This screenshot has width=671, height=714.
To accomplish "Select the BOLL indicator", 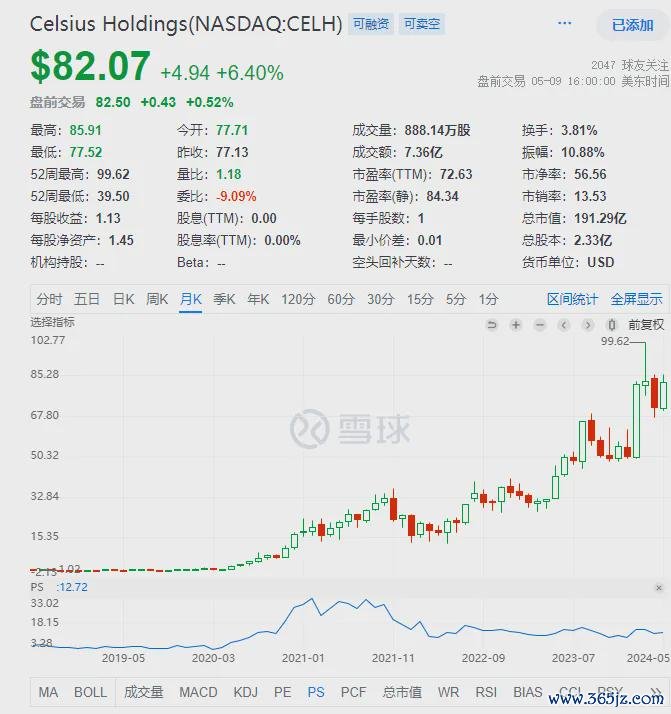I will point(90,692).
